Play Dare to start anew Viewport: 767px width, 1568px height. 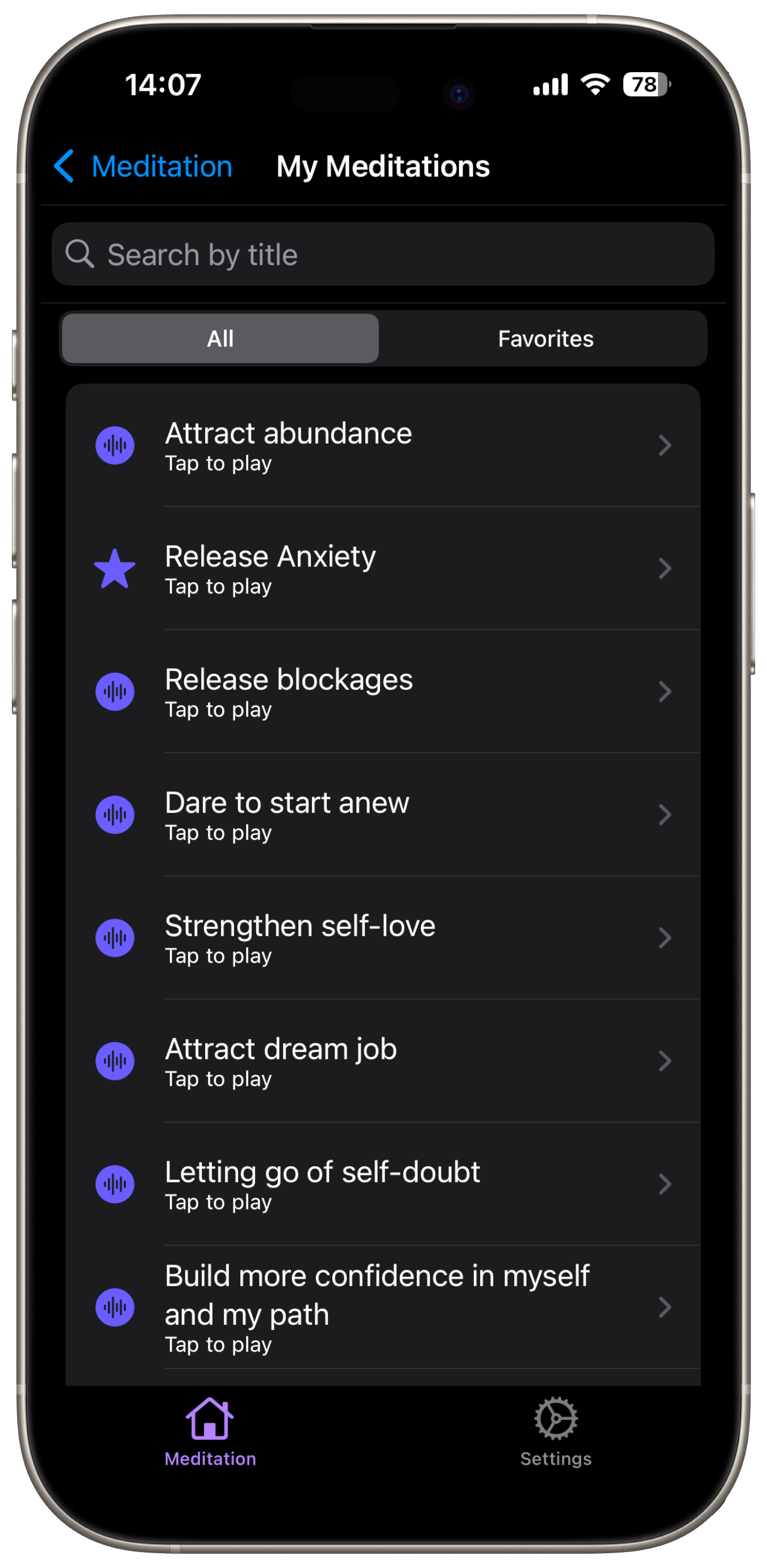383,815
